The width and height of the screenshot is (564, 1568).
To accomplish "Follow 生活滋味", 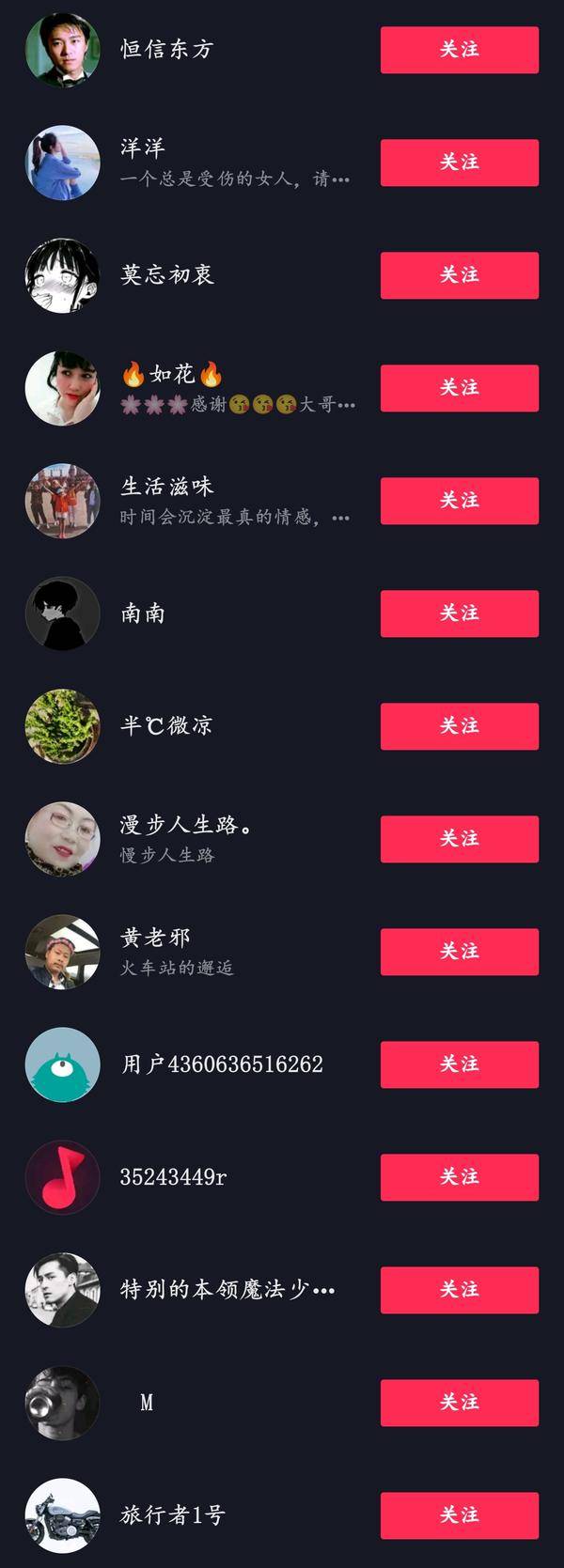I will [459, 501].
